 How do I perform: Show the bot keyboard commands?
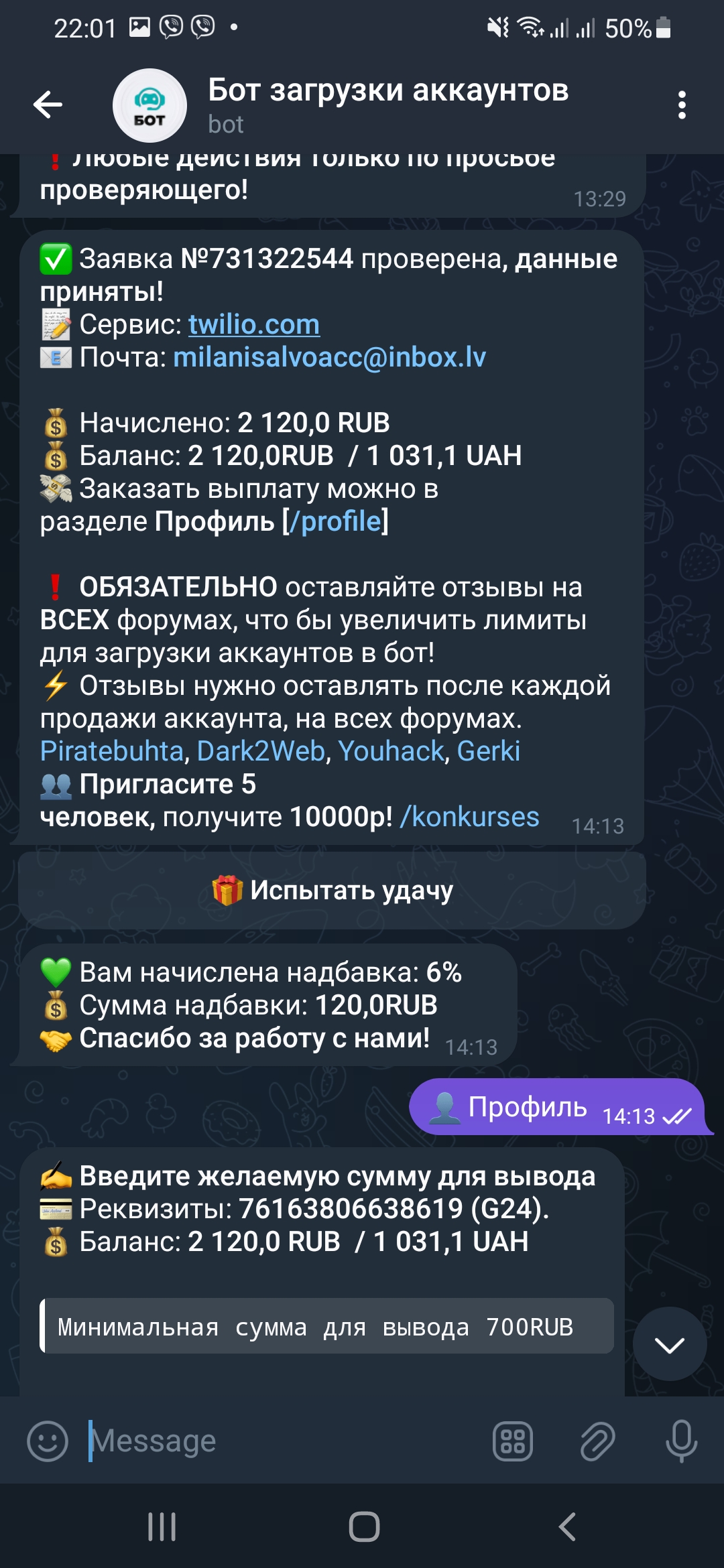513,1441
